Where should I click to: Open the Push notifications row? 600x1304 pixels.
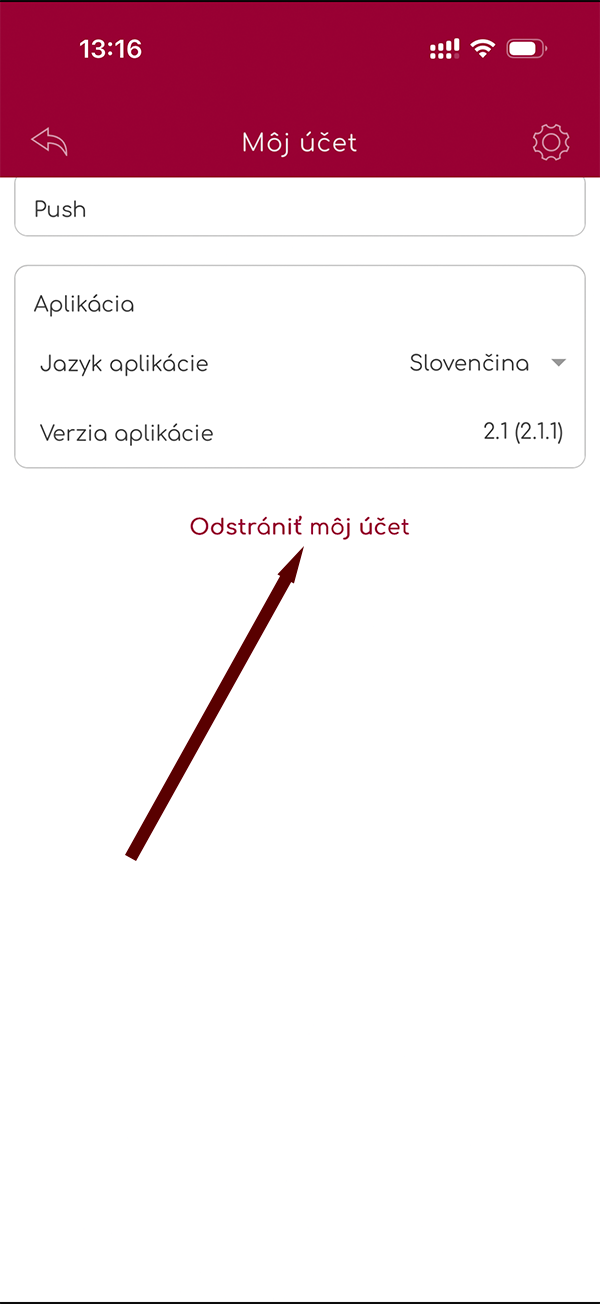[299, 210]
